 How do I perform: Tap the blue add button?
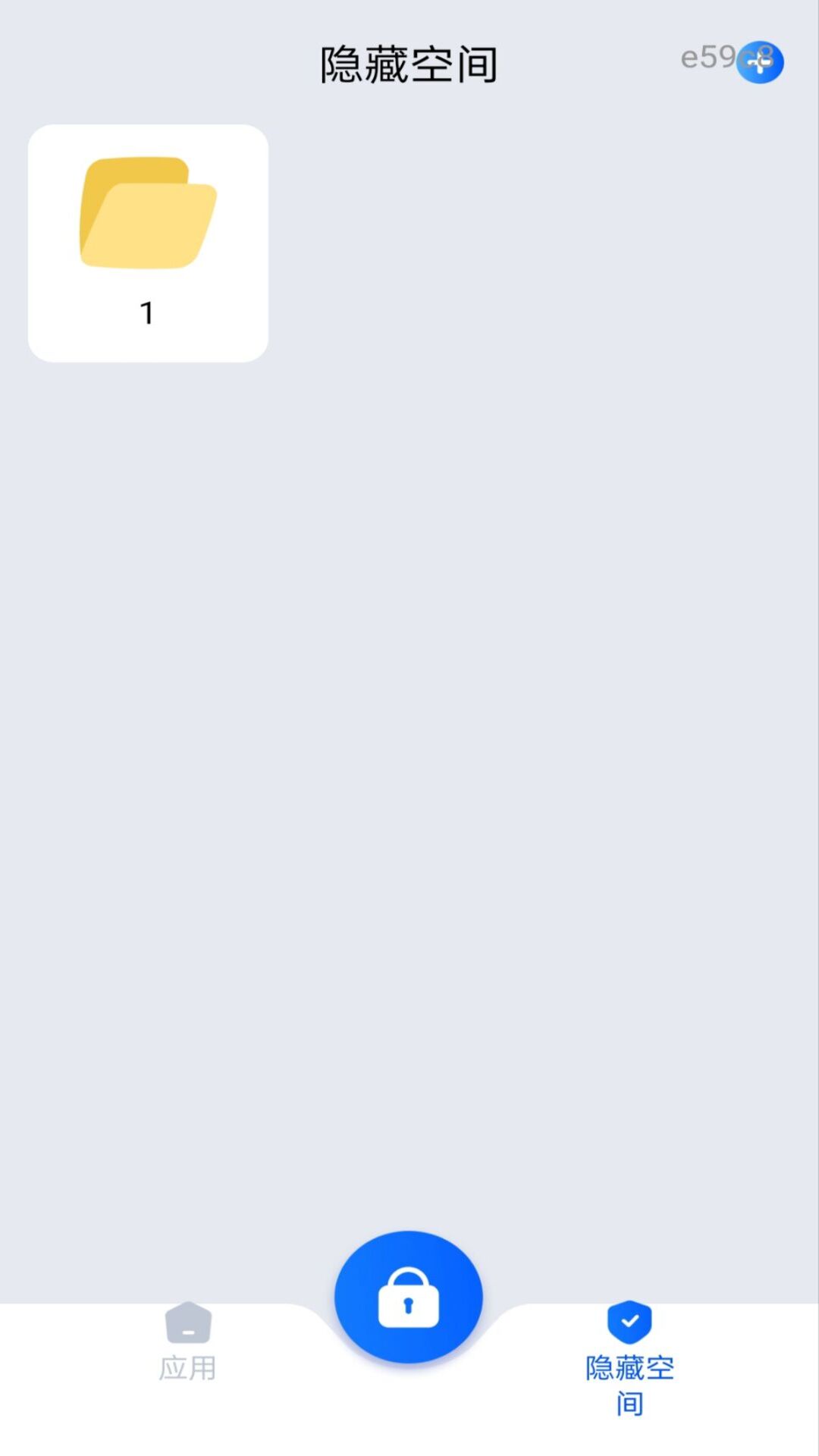click(x=760, y=62)
